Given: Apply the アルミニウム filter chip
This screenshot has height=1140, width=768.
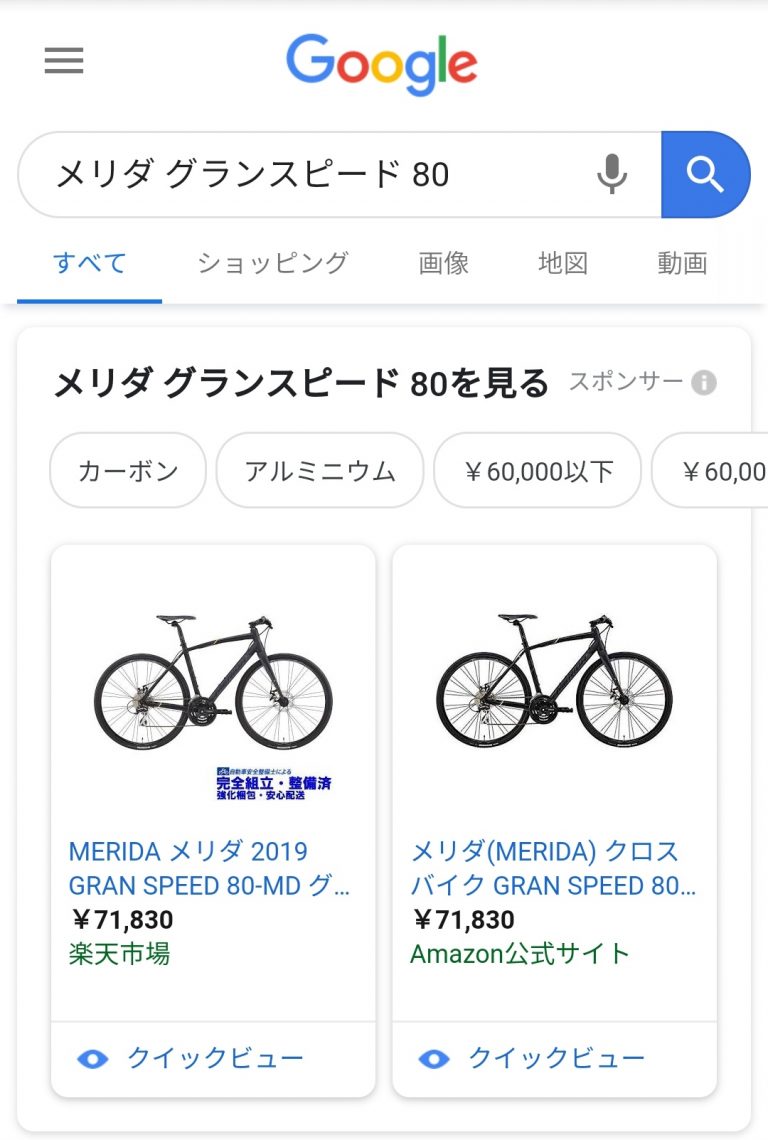Looking at the screenshot, I should (320, 470).
